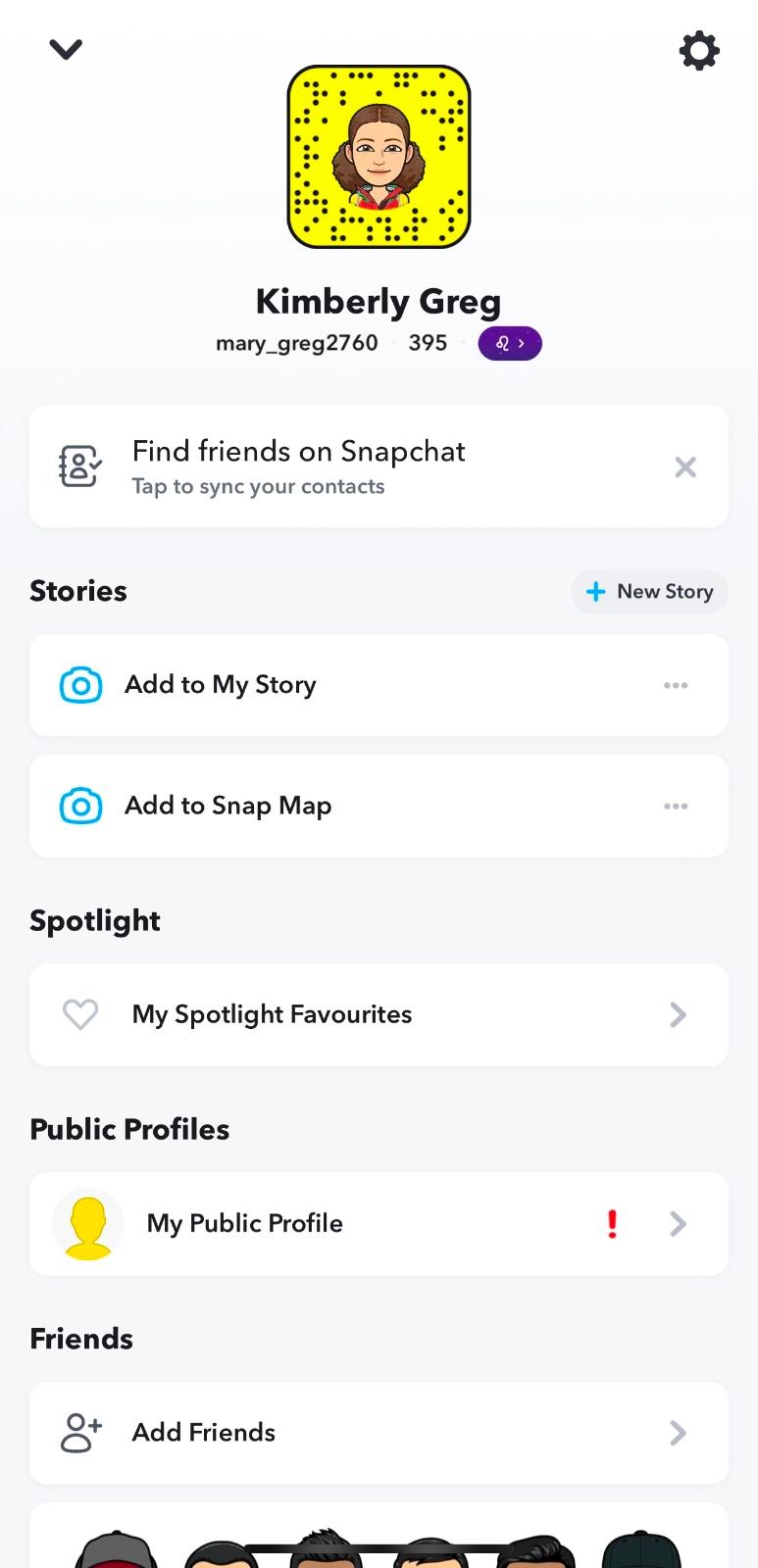Create a New Story
This screenshot has height=1568, width=758.
[649, 592]
